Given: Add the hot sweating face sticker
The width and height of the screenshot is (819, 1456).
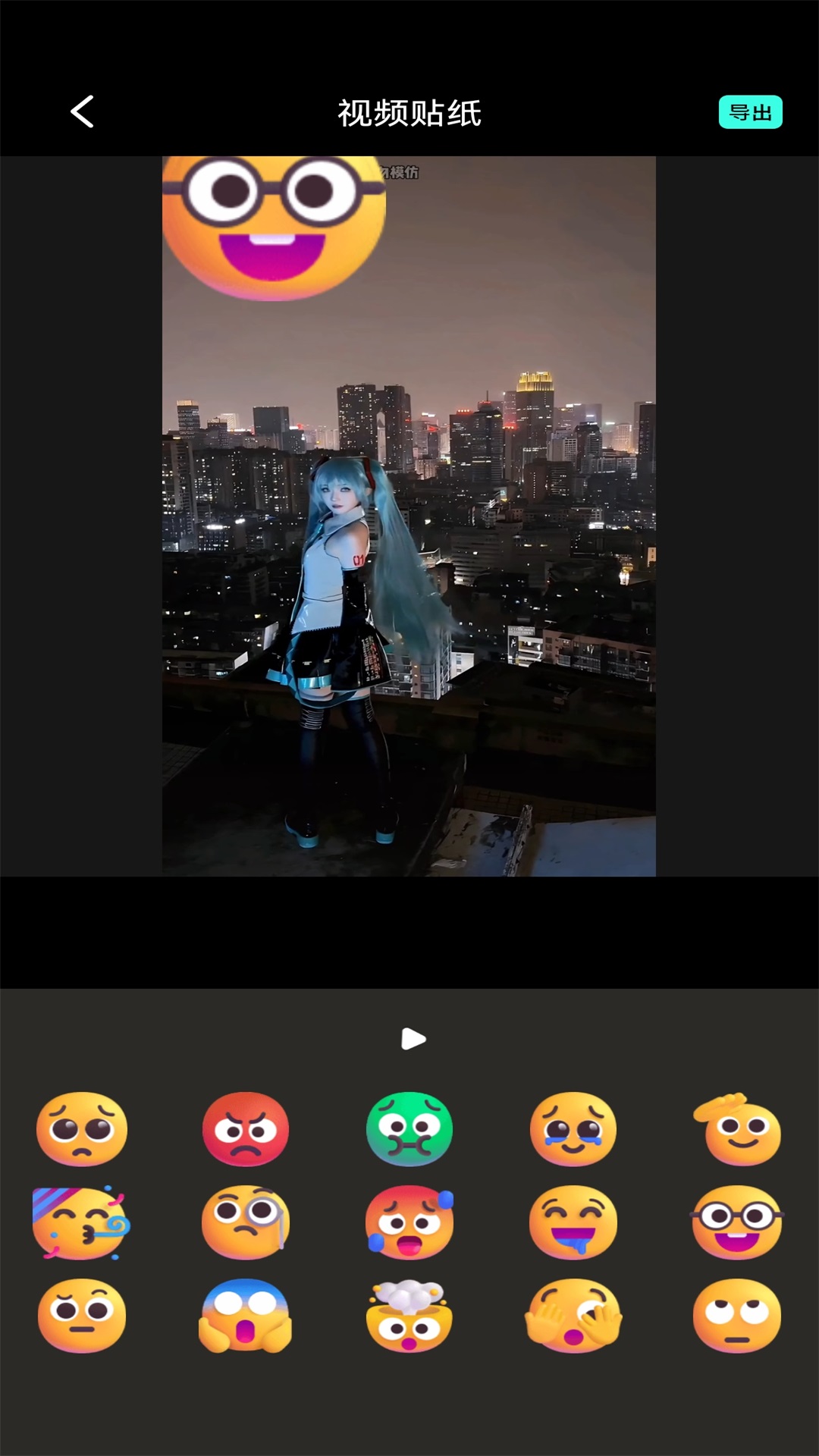Looking at the screenshot, I should point(409,1222).
